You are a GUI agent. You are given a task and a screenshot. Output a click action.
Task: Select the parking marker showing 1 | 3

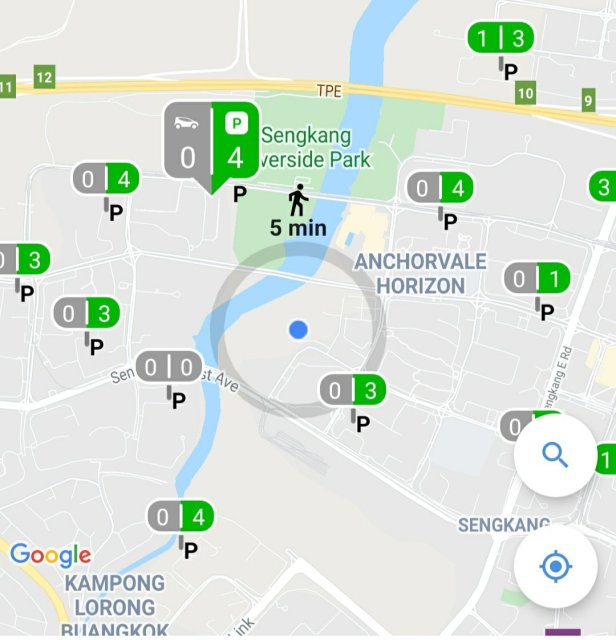coord(500,39)
